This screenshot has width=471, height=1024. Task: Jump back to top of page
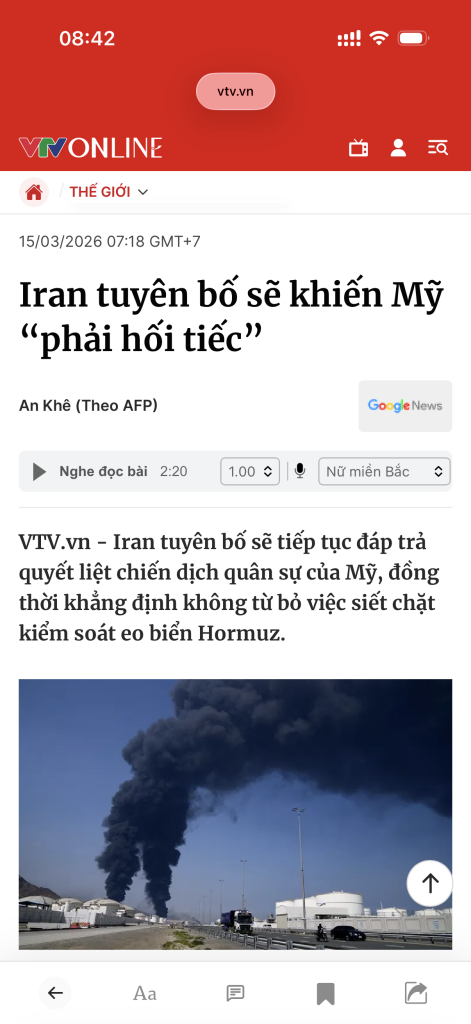click(x=430, y=884)
